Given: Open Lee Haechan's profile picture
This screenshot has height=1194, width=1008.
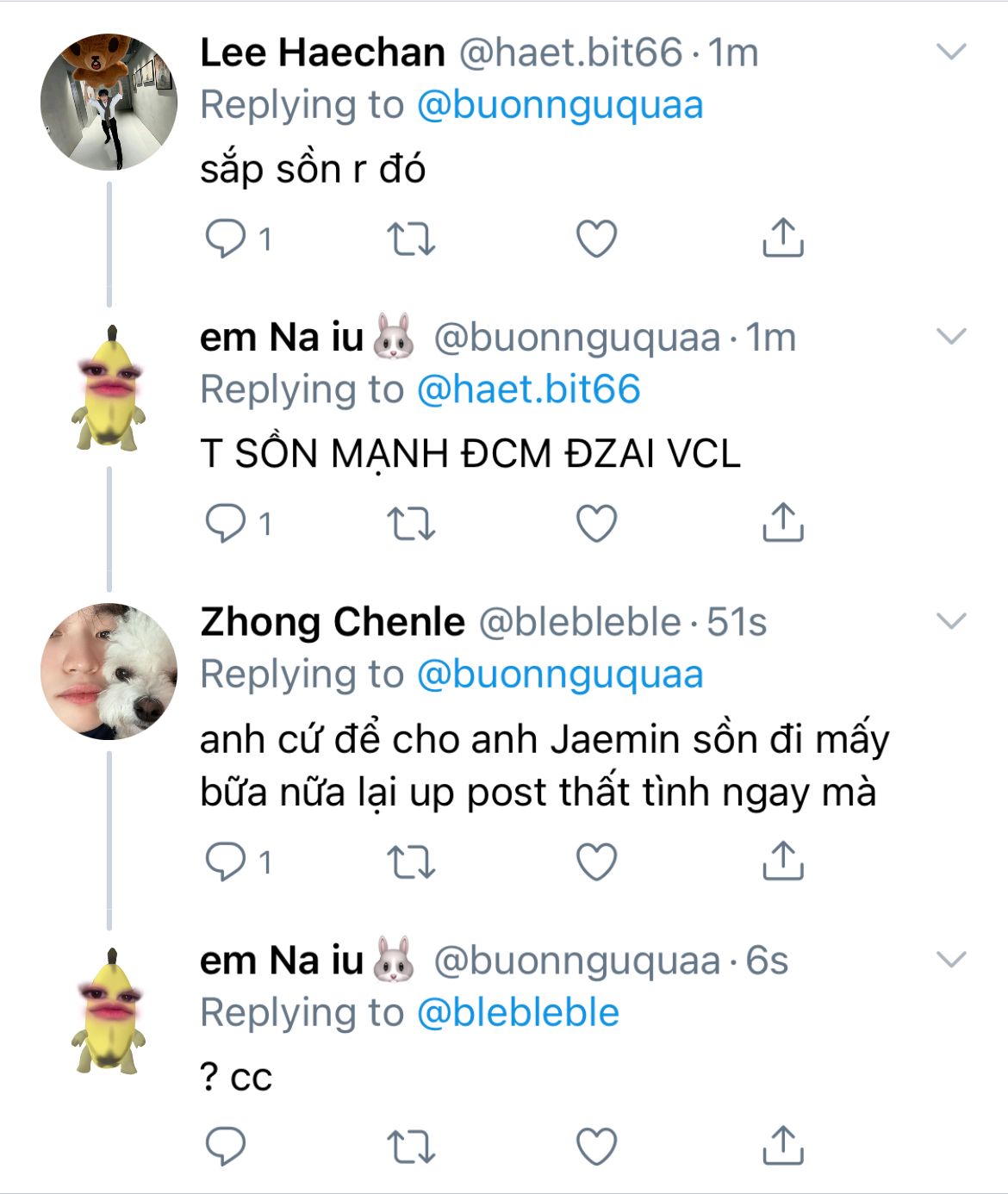Looking at the screenshot, I should [109, 103].
